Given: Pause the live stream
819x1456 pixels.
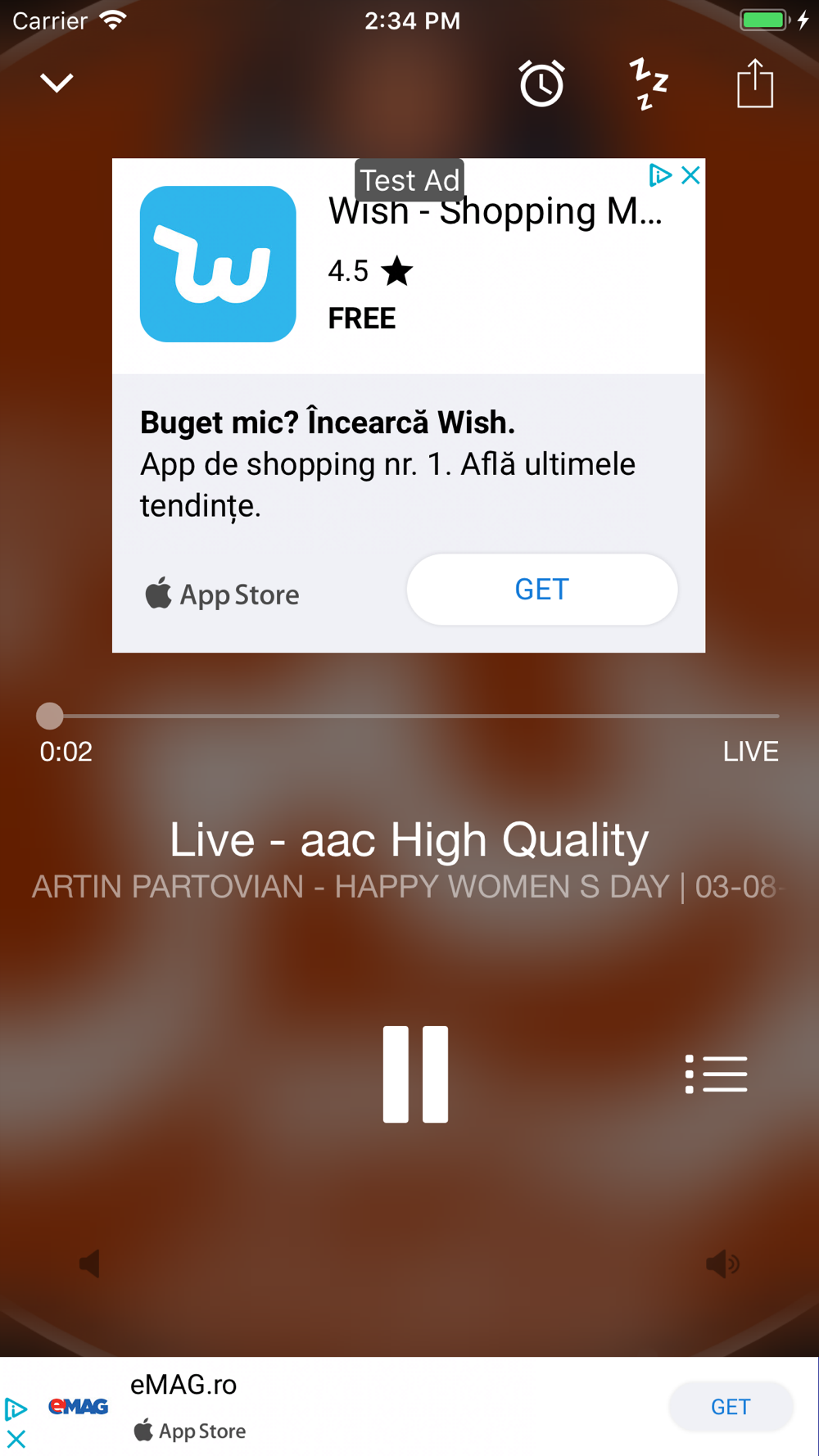Looking at the screenshot, I should [x=415, y=1074].
